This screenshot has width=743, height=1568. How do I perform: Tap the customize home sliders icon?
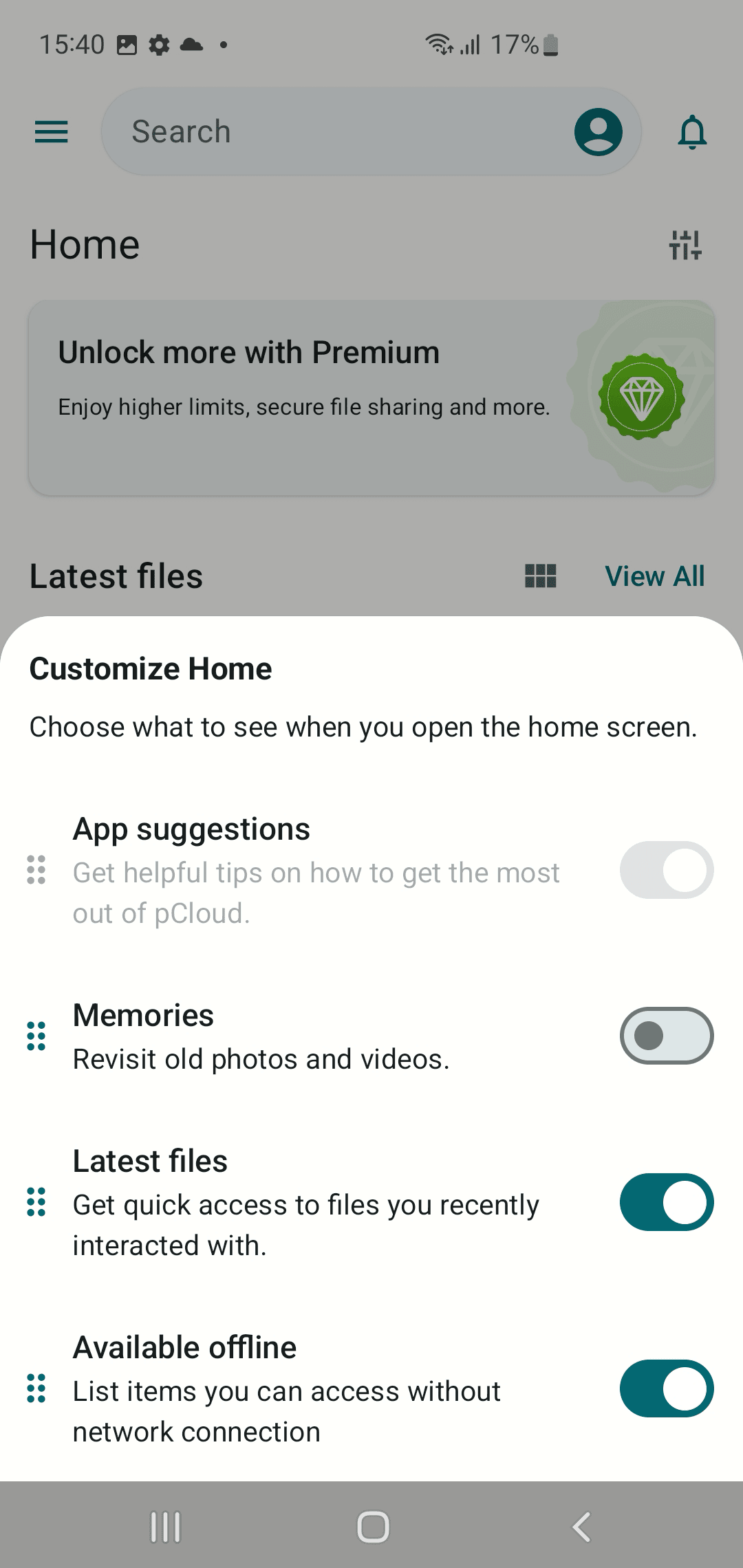click(685, 245)
